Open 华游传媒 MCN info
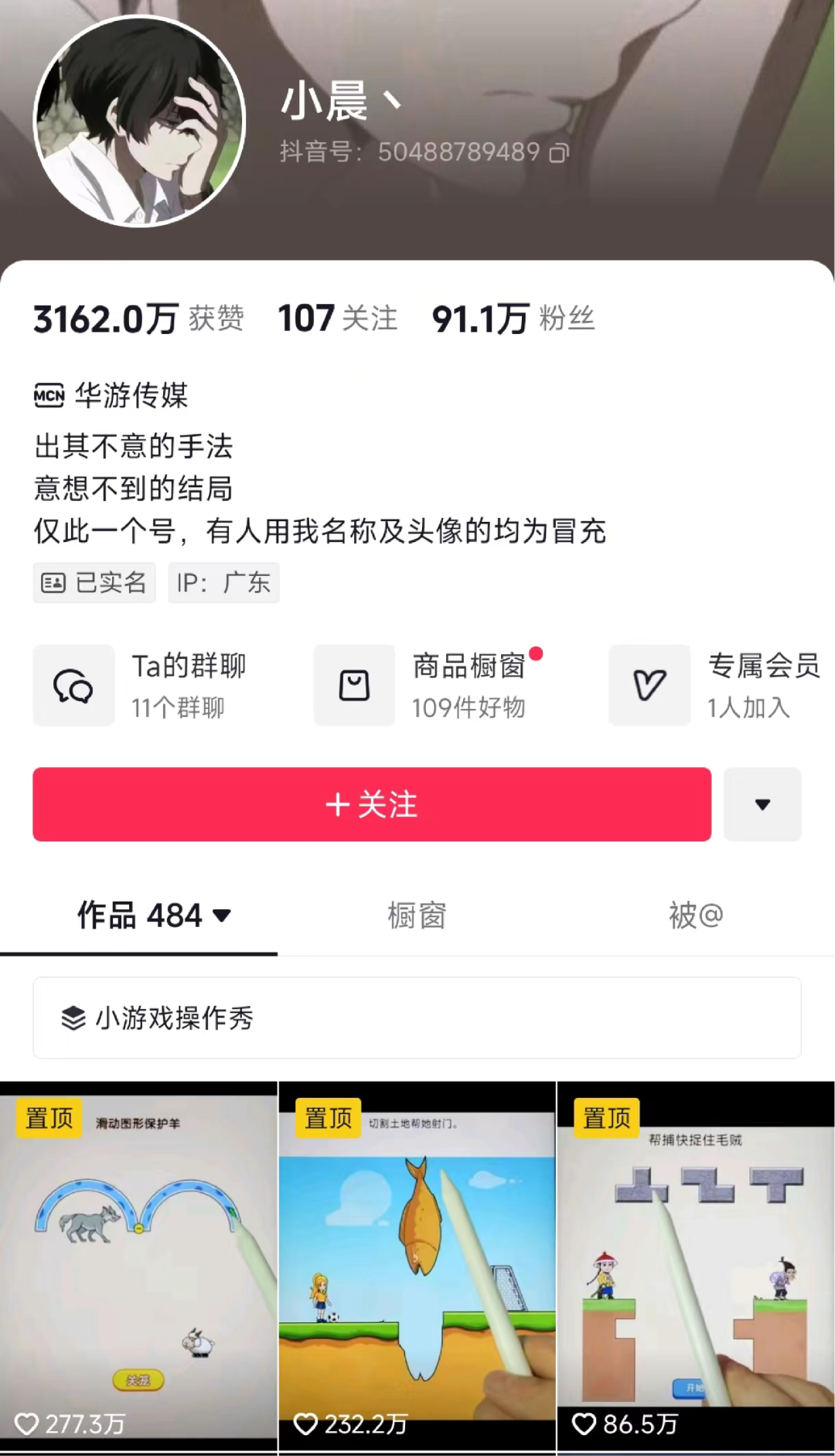This screenshot has width=835, height=1456. click(x=112, y=396)
